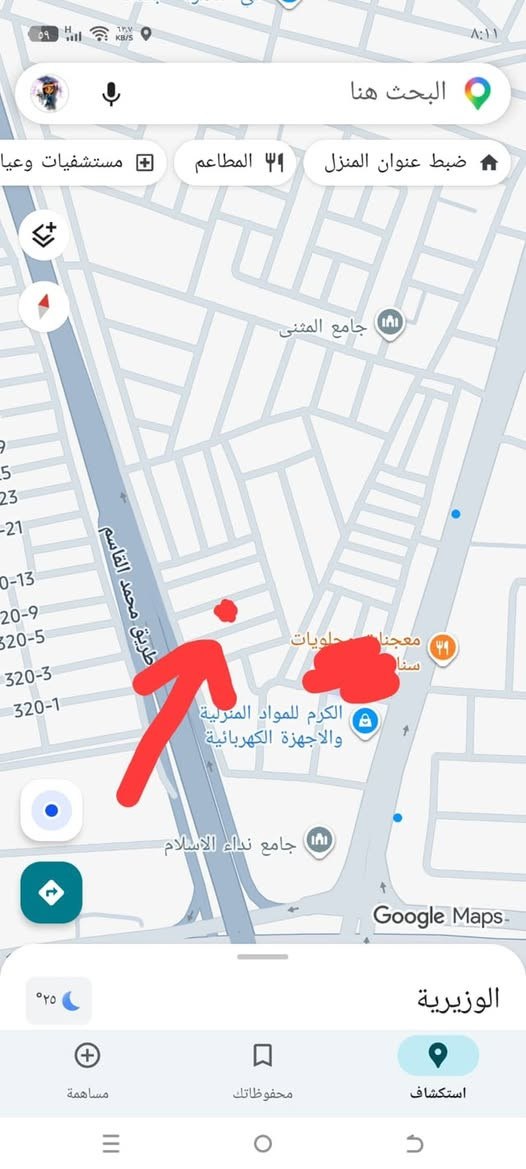Tap the system home button
Screen dimensions: 526x1169
pyautogui.click(x=262, y=1143)
